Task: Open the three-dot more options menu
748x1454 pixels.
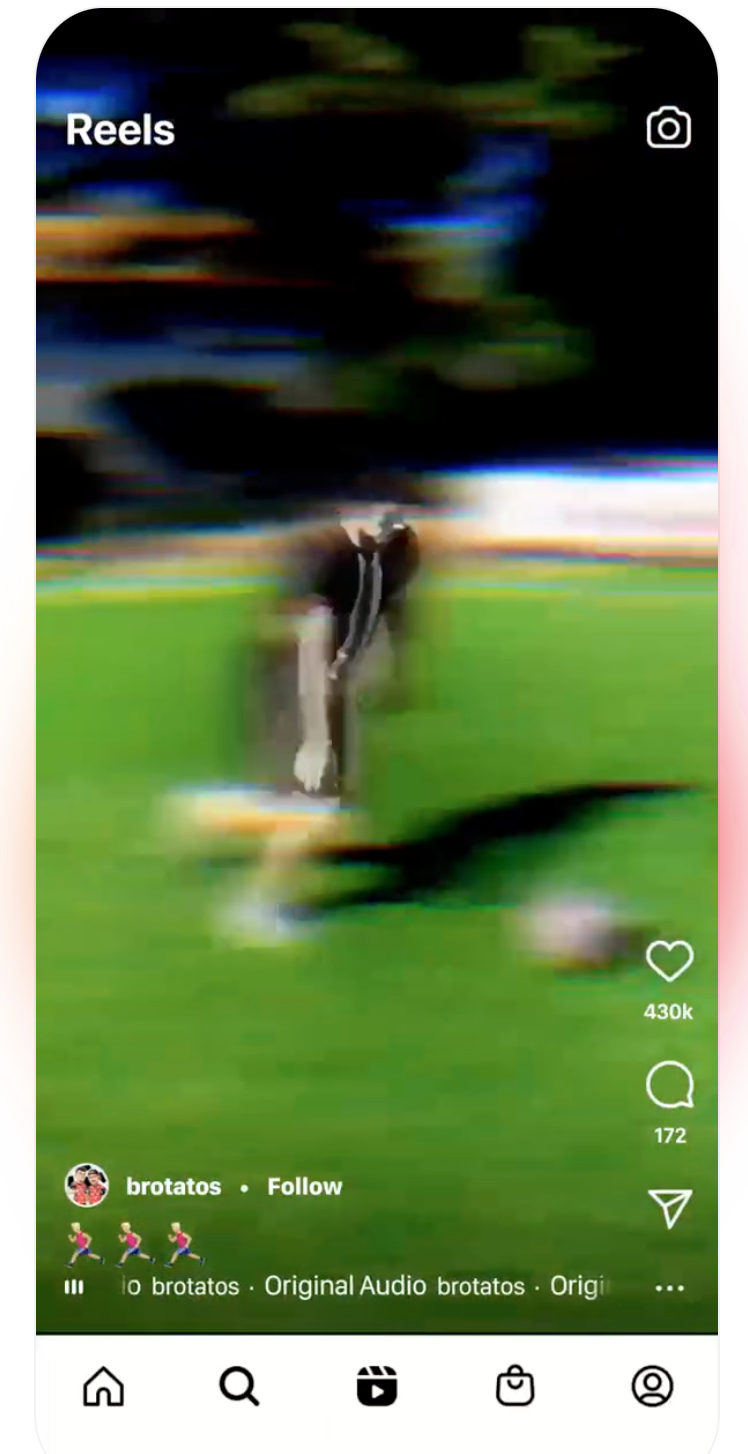Action: 669,1288
